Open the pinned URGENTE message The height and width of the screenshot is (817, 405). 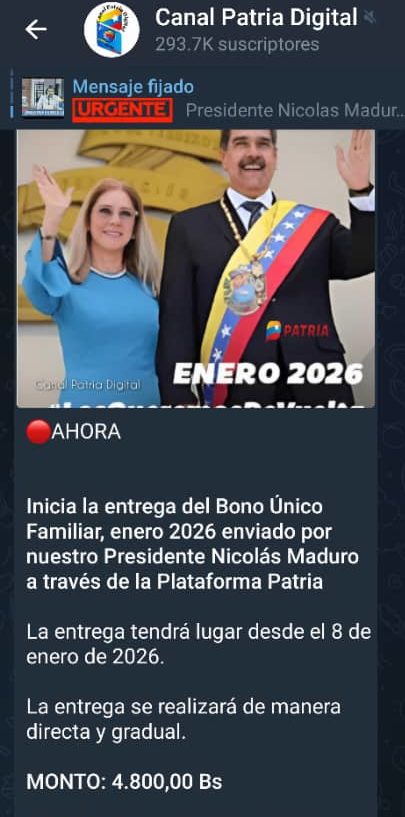point(207,98)
